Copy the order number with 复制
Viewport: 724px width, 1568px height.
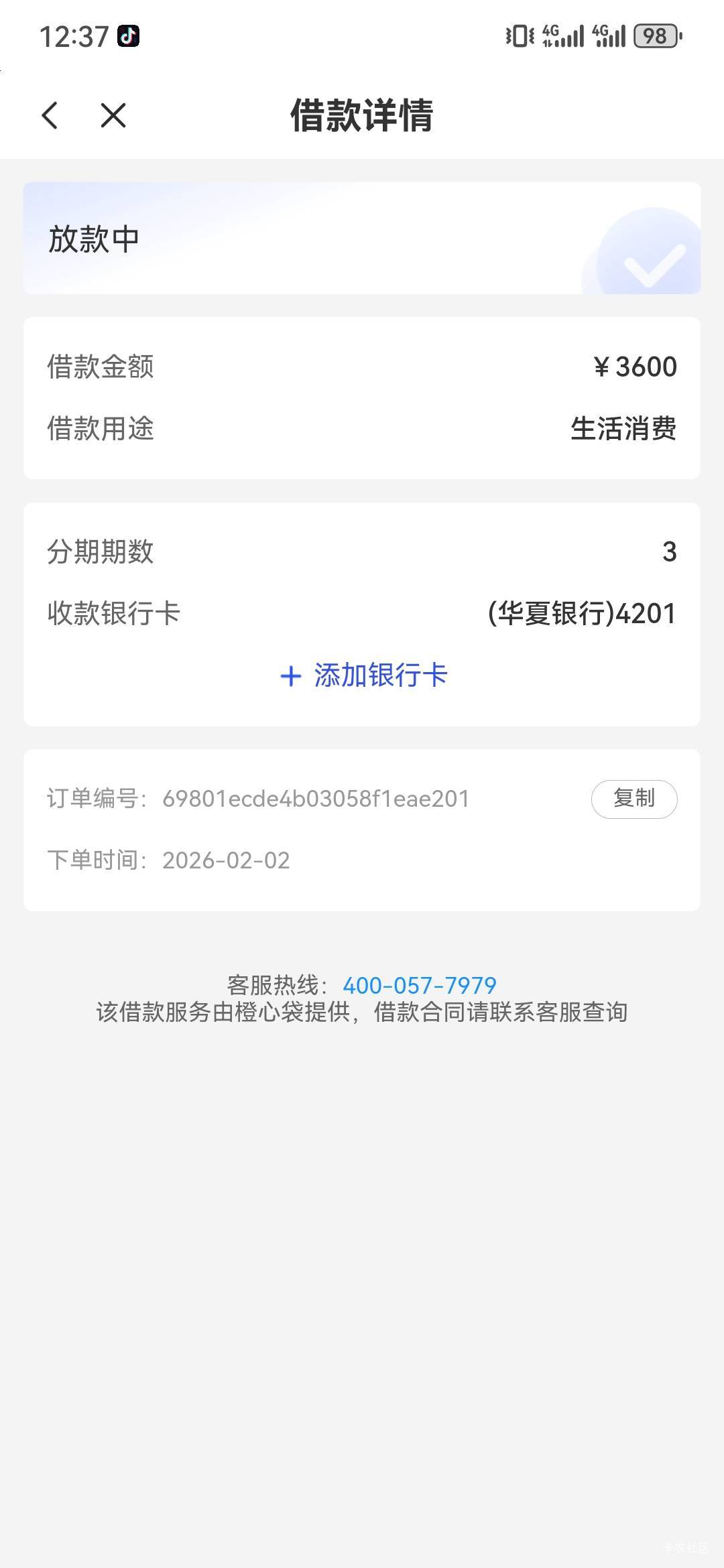click(634, 799)
